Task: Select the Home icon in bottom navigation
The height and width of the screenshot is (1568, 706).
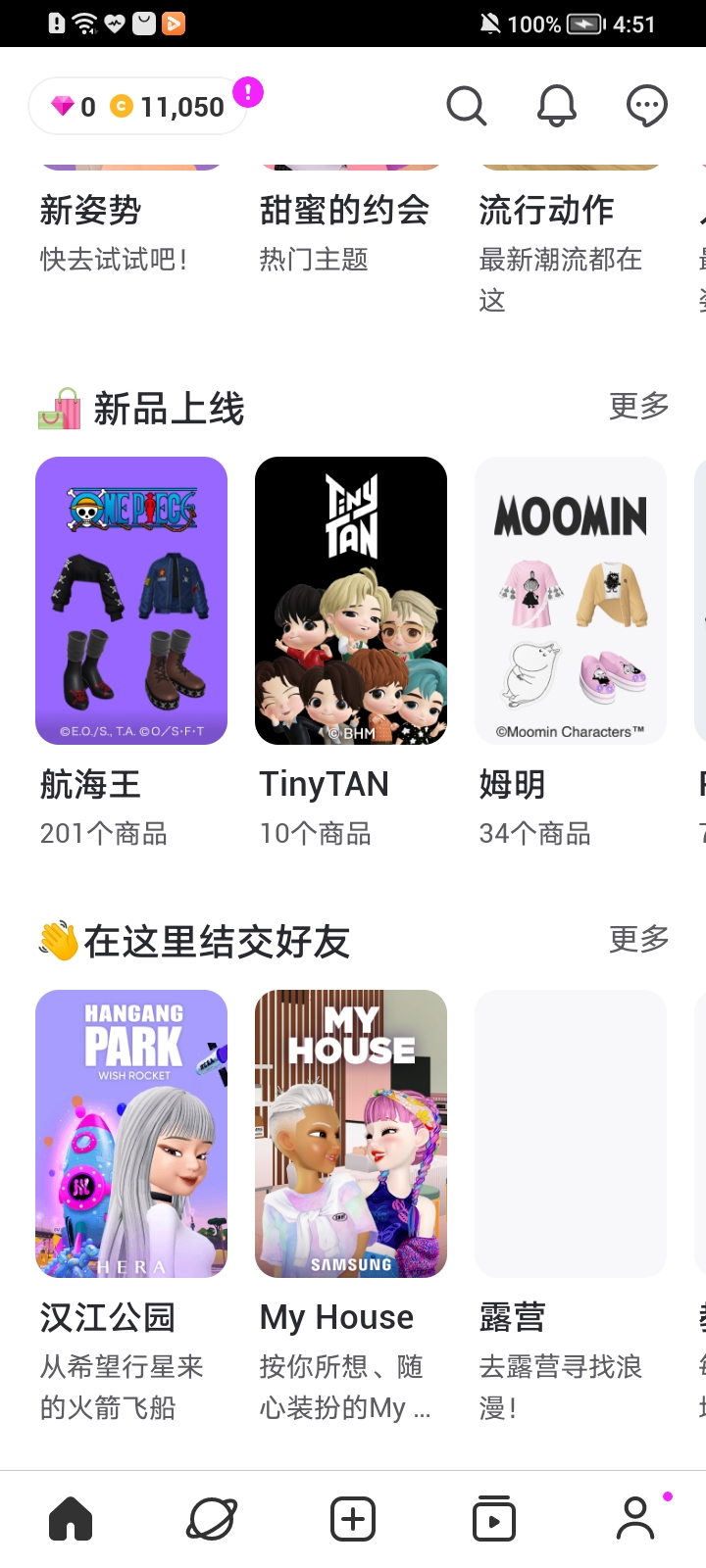Action: [x=70, y=1517]
